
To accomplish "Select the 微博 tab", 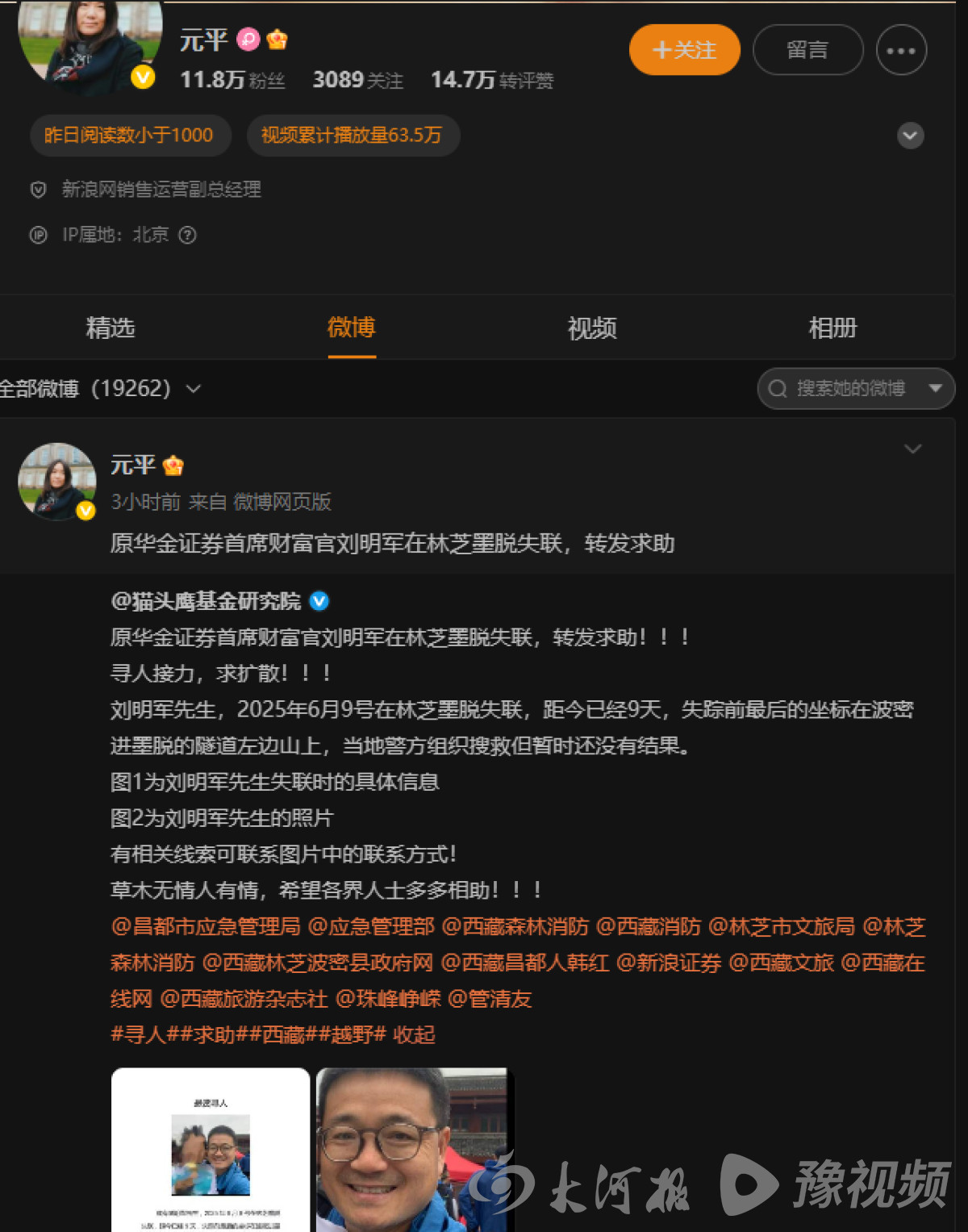I will 351,328.
